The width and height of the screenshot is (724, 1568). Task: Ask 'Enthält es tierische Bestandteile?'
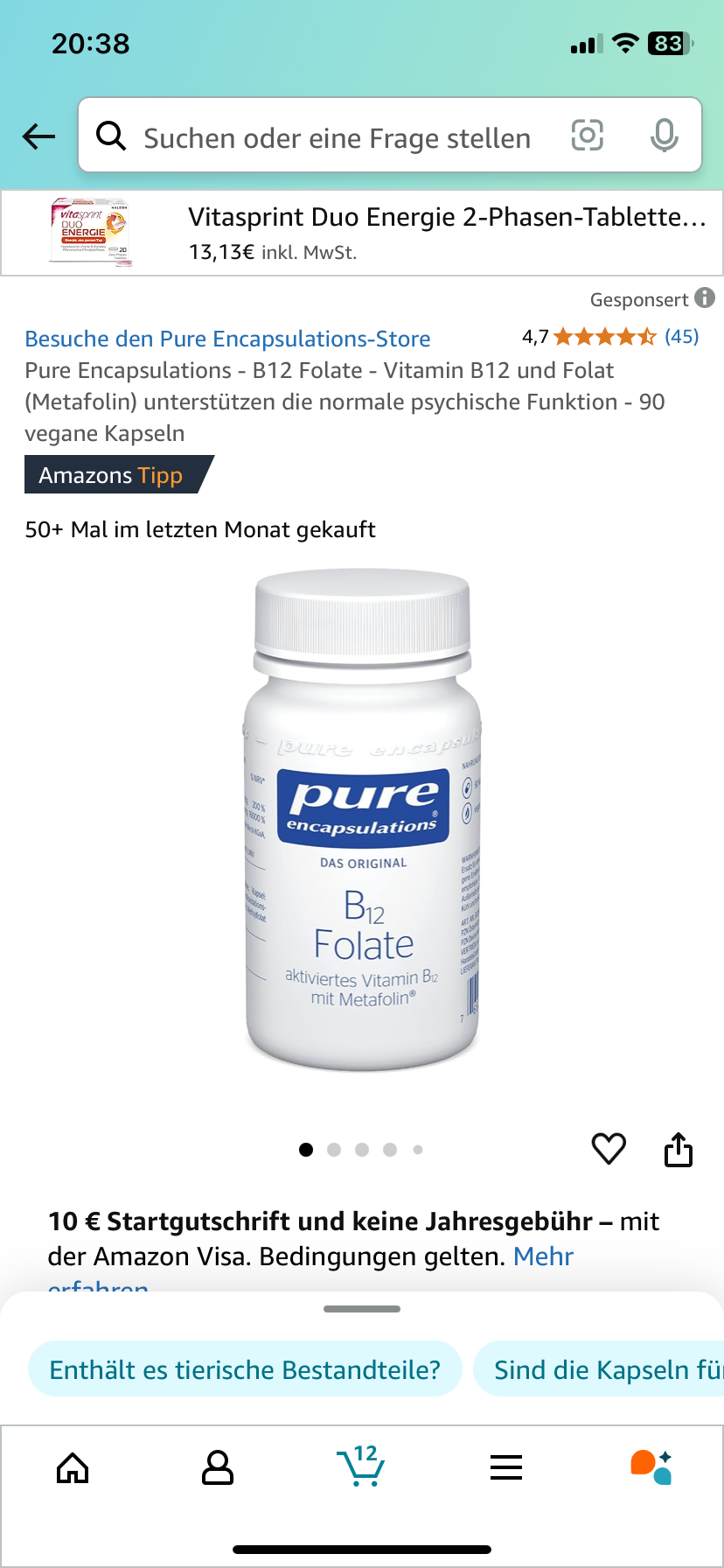tap(245, 1369)
